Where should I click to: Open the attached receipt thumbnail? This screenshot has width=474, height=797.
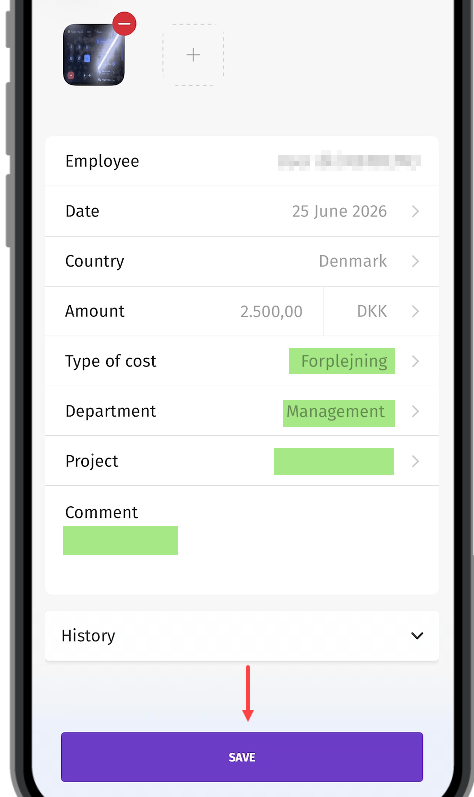93,55
